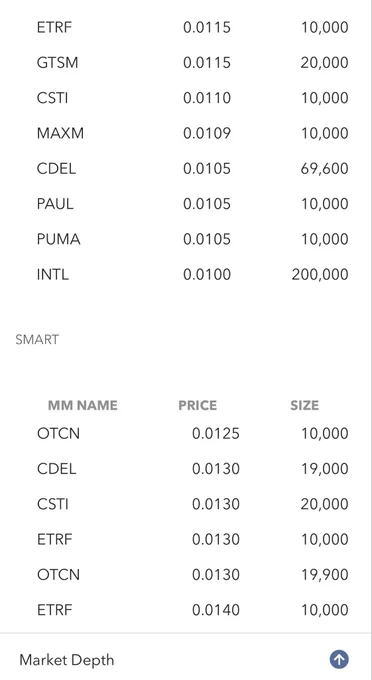Viewport: 372px width, 680px height.
Task: Tap the Market Depth up-arrow icon
Action: 339,660
